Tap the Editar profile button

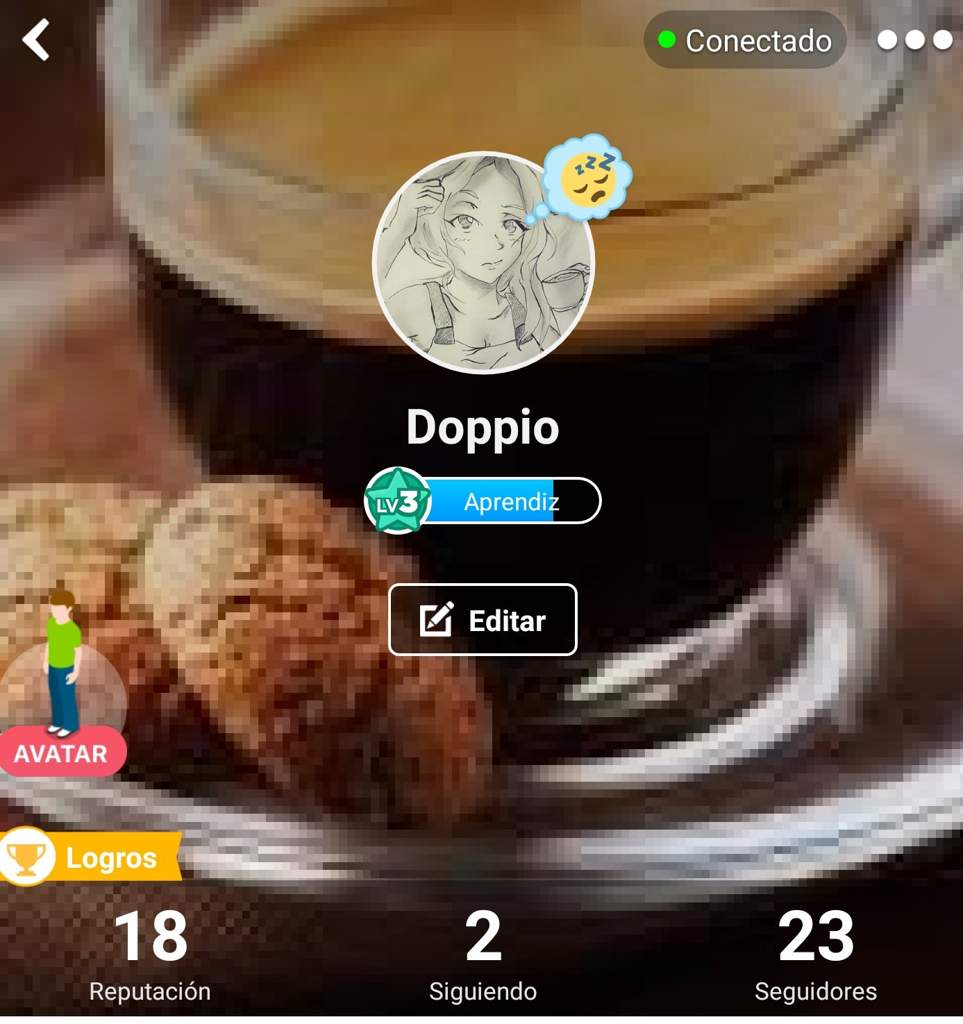(483, 620)
